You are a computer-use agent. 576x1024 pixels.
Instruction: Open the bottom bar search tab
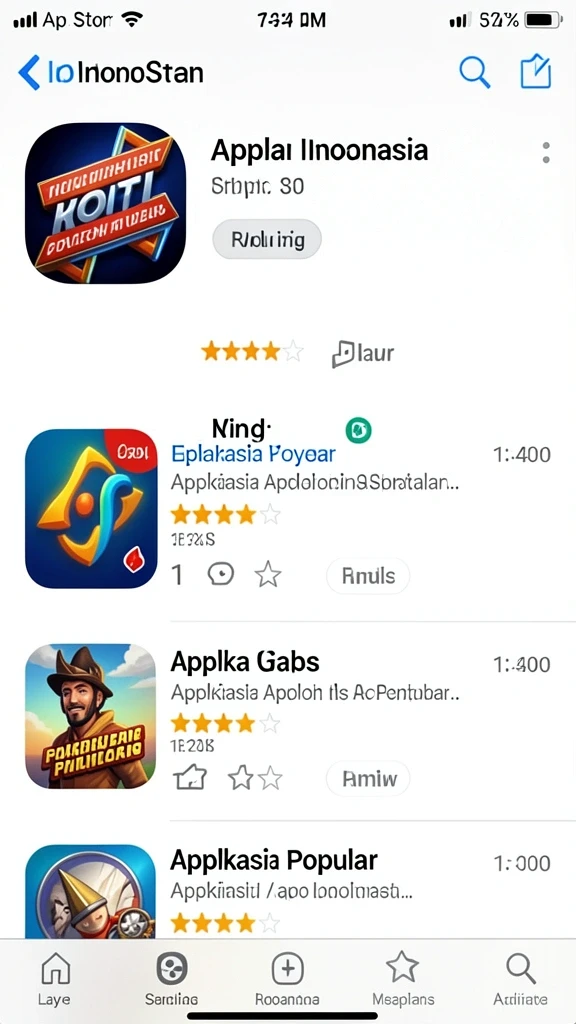pyautogui.click(x=520, y=978)
